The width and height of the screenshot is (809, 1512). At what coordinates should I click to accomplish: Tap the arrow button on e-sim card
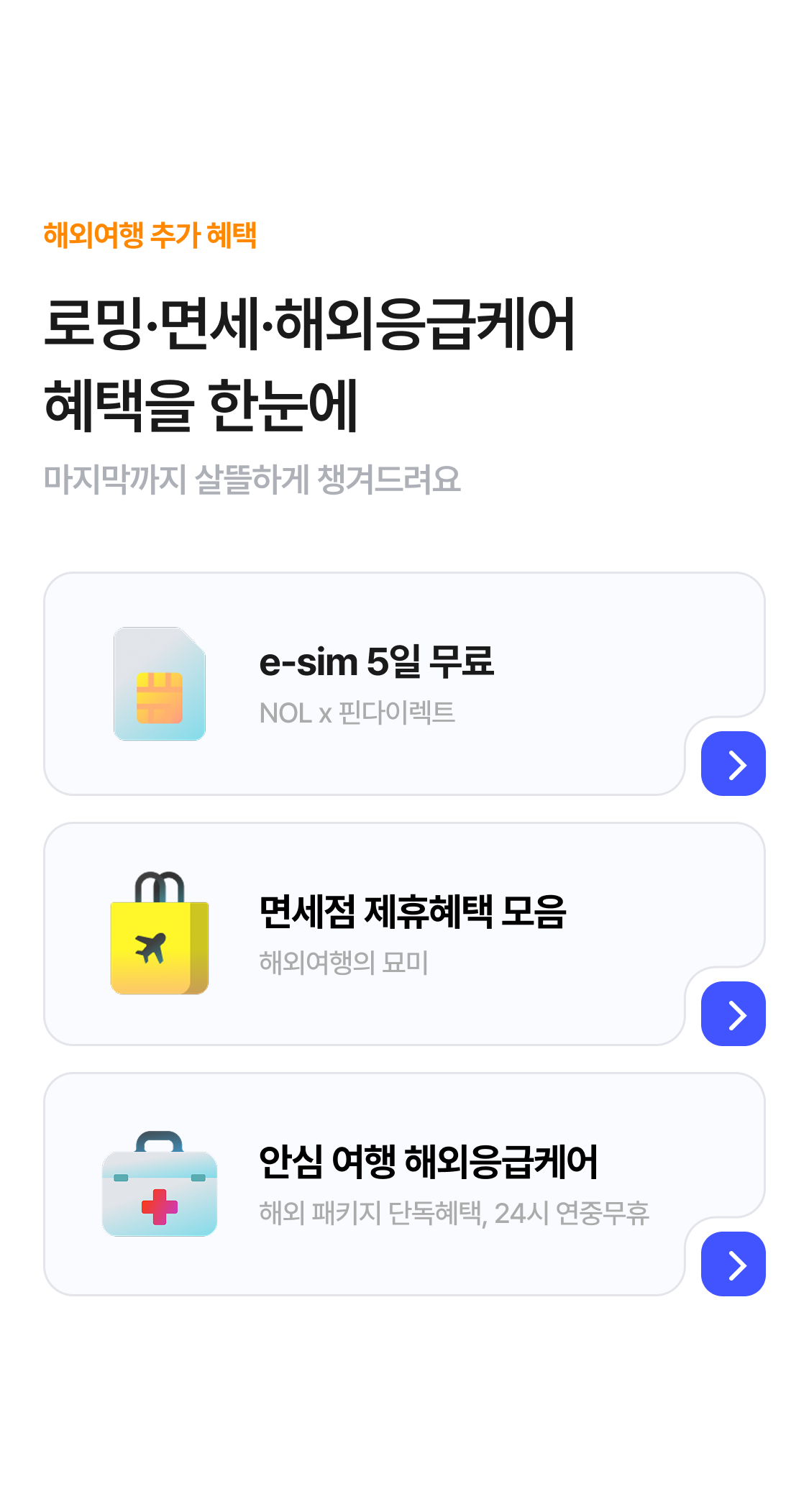tap(733, 764)
